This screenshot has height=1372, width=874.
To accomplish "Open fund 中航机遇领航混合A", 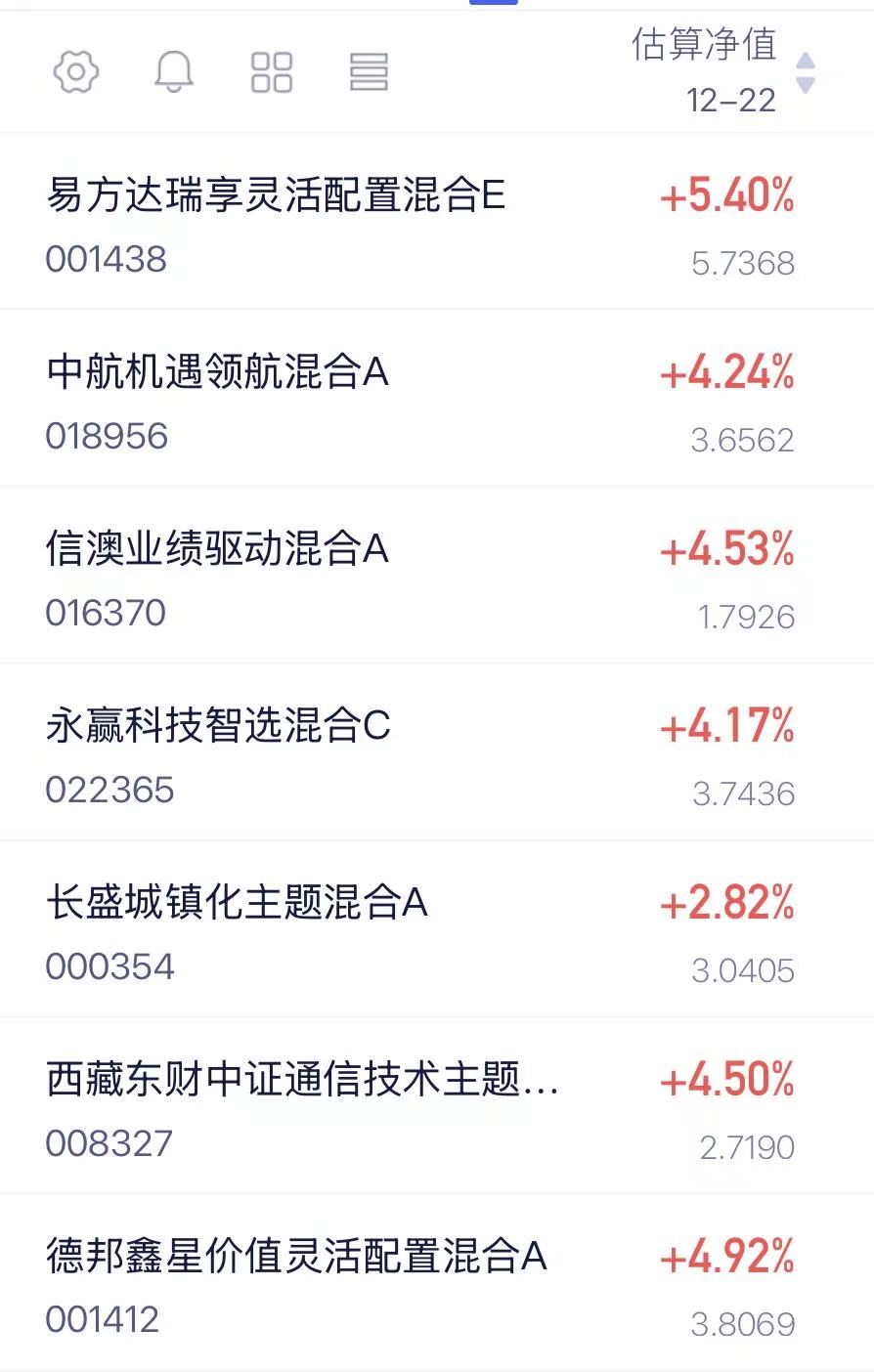I will click(437, 399).
